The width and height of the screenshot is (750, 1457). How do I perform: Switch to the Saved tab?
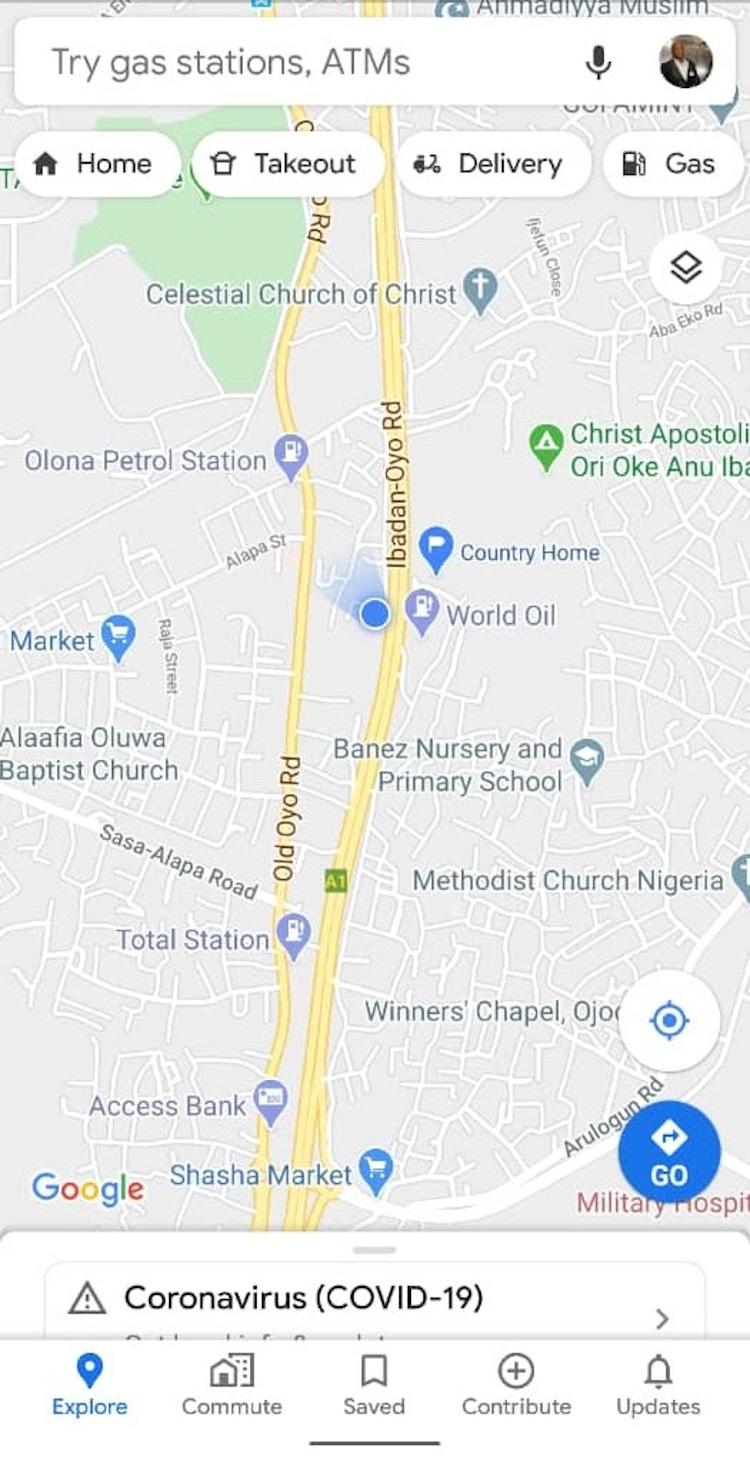pyautogui.click(x=374, y=1384)
